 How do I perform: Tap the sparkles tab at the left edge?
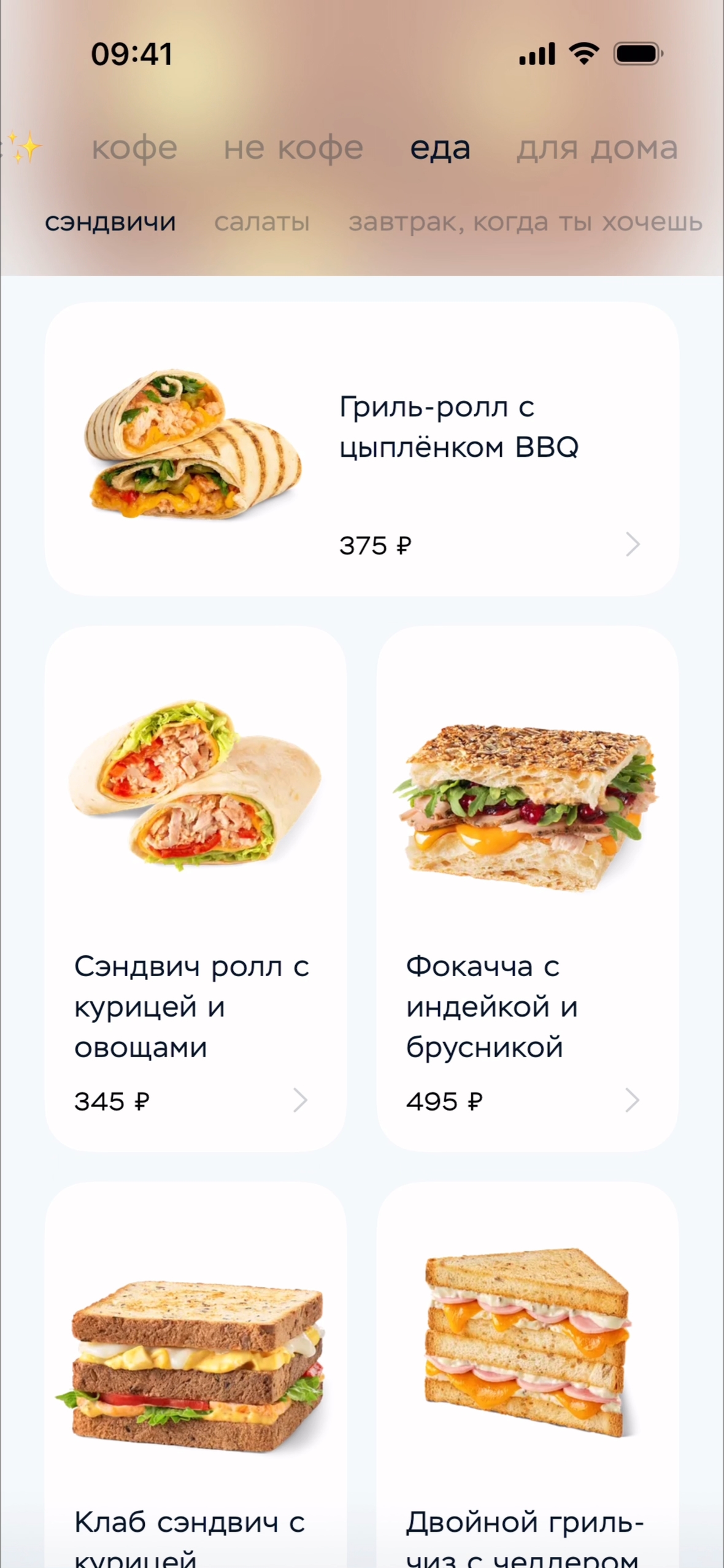pyautogui.click(x=22, y=149)
